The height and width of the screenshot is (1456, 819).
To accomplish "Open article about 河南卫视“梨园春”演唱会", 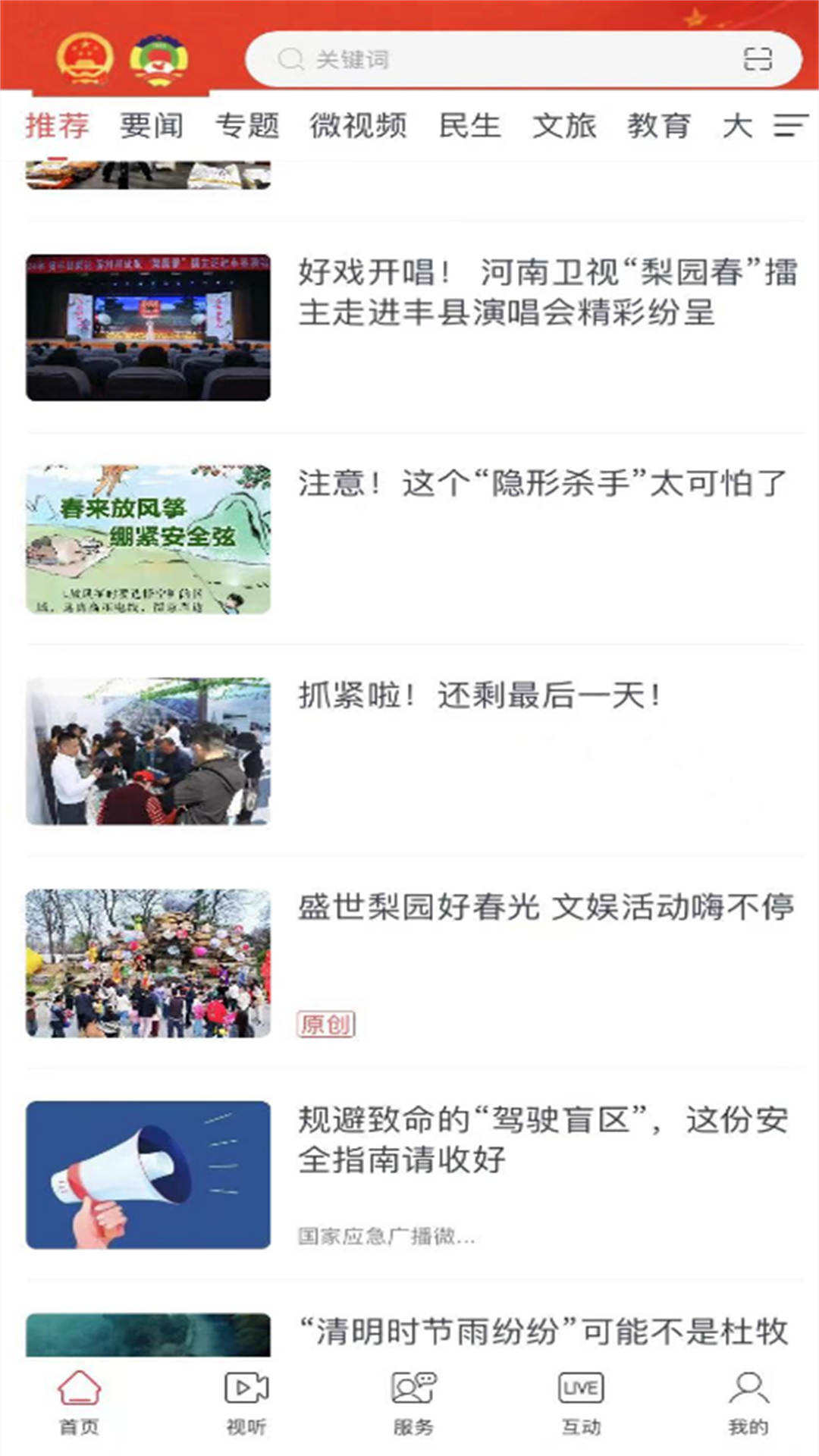I will point(546,293).
